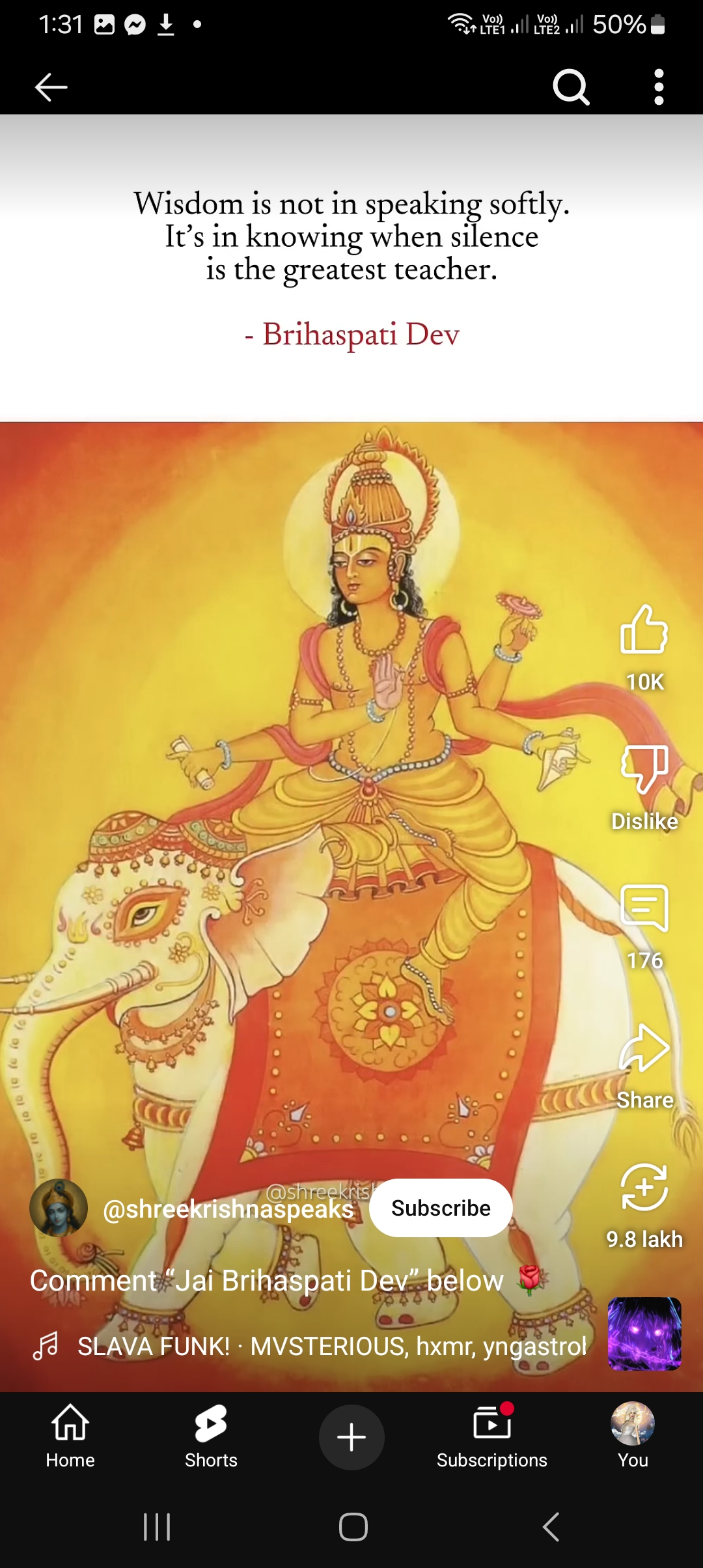Open the three-dot overflow menu
Image resolution: width=703 pixels, height=1568 pixels.
tap(659, 87)
